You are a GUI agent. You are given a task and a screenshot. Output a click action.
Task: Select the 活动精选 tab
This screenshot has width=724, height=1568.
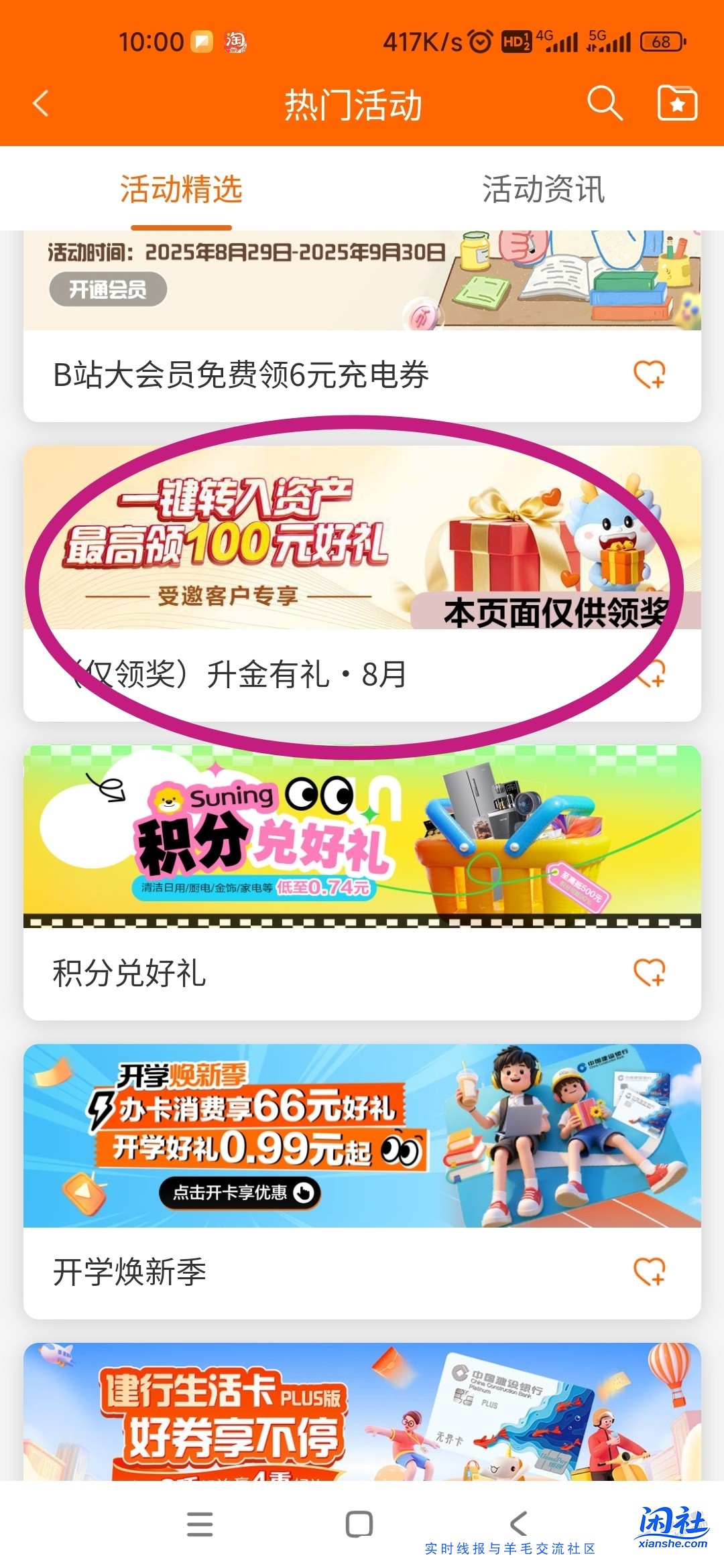point(181,189)
